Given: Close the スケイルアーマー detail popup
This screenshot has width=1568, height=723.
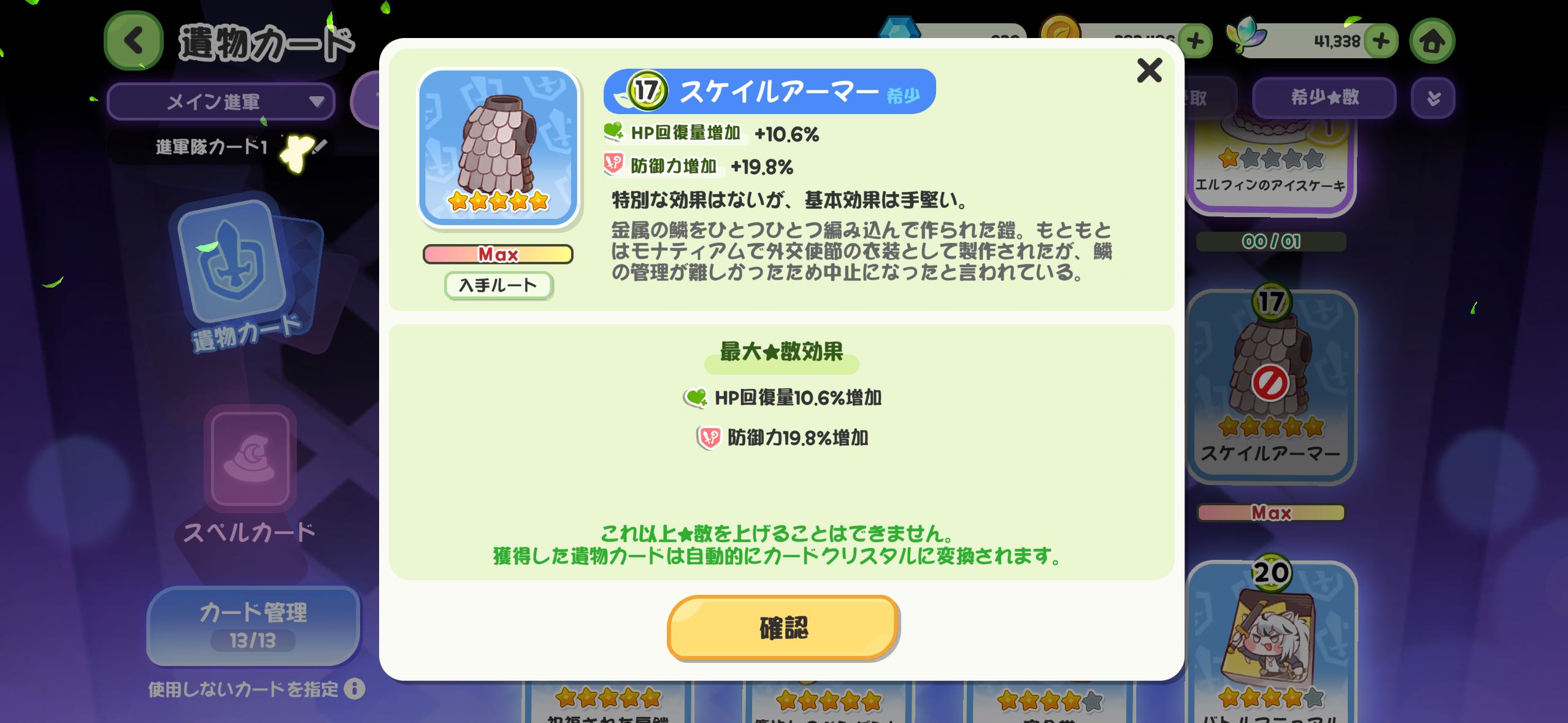Looking at the screenshot, I should tap(1149, 71).
